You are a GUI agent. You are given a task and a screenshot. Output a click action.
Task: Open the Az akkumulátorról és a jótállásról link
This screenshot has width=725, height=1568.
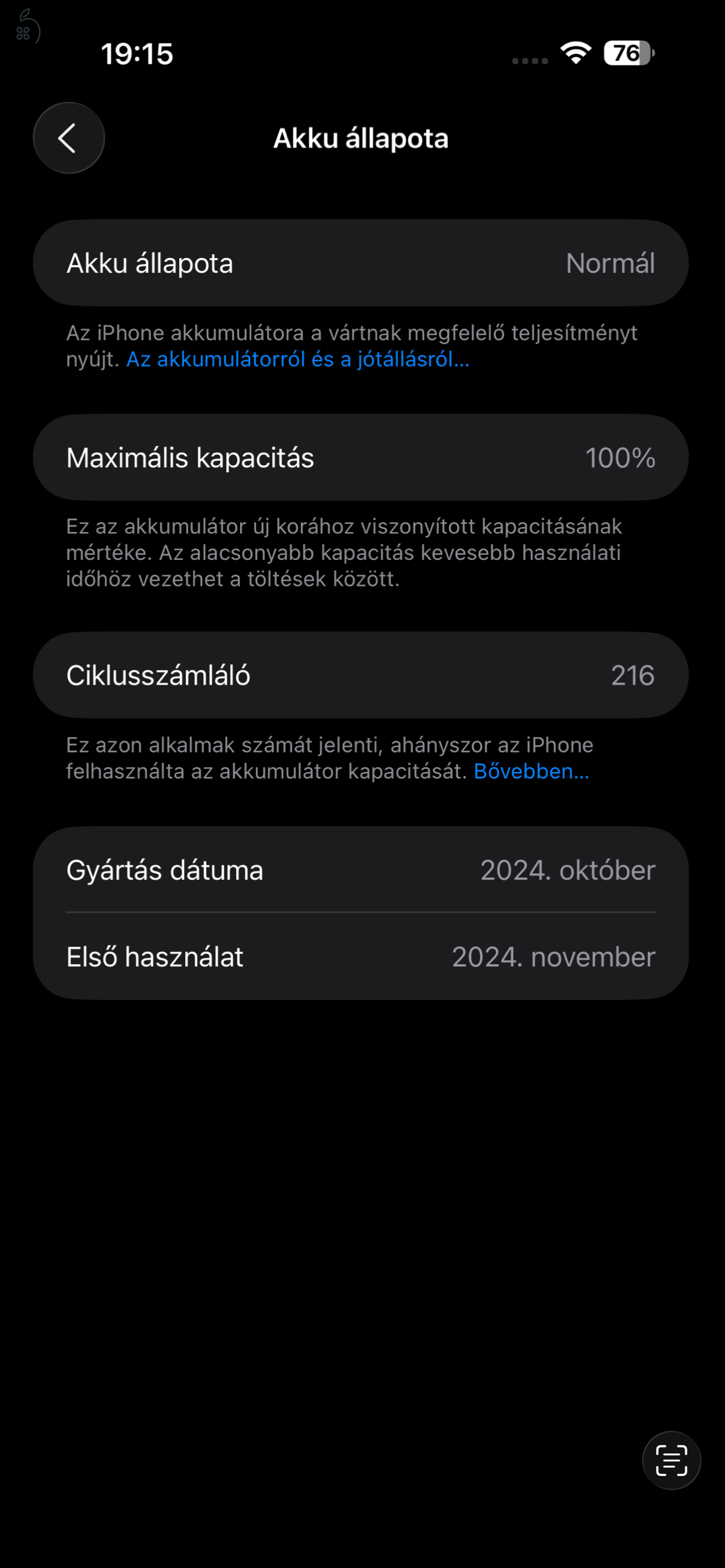297,360
